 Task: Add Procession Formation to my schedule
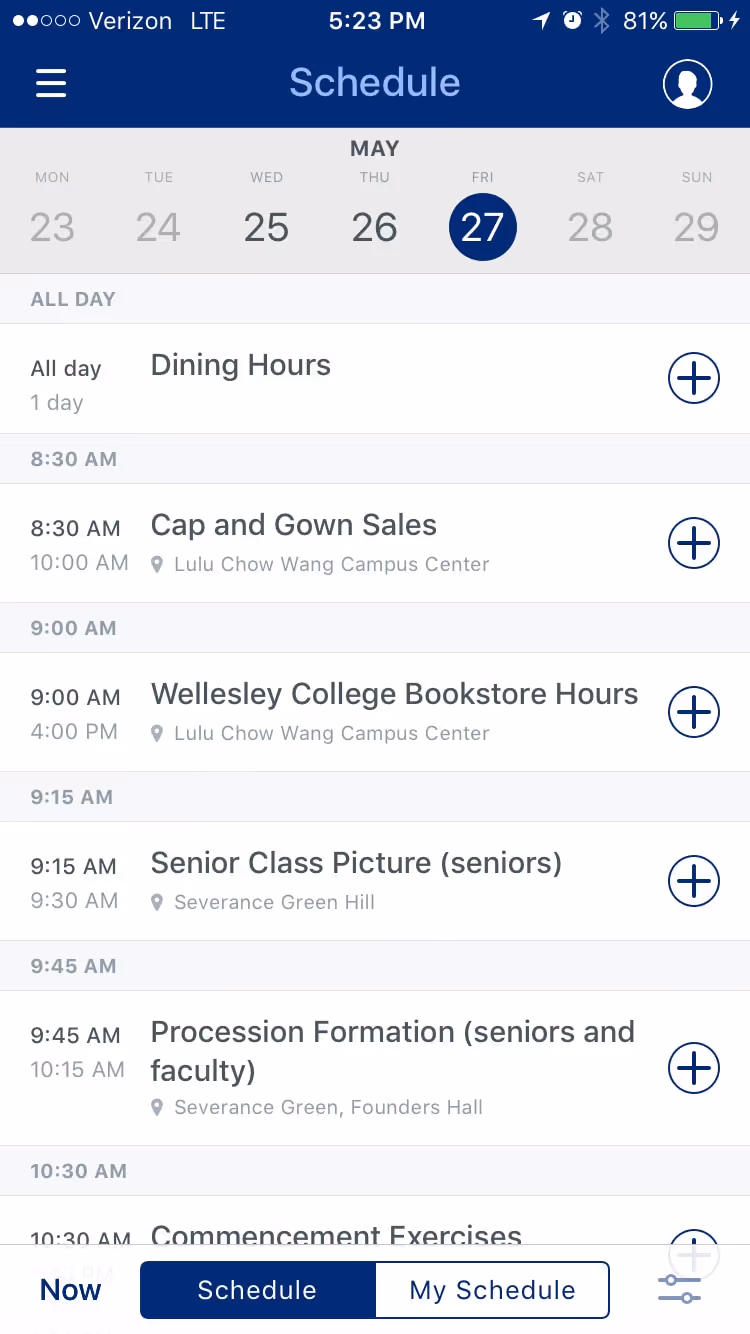(x=694, y=1068)
